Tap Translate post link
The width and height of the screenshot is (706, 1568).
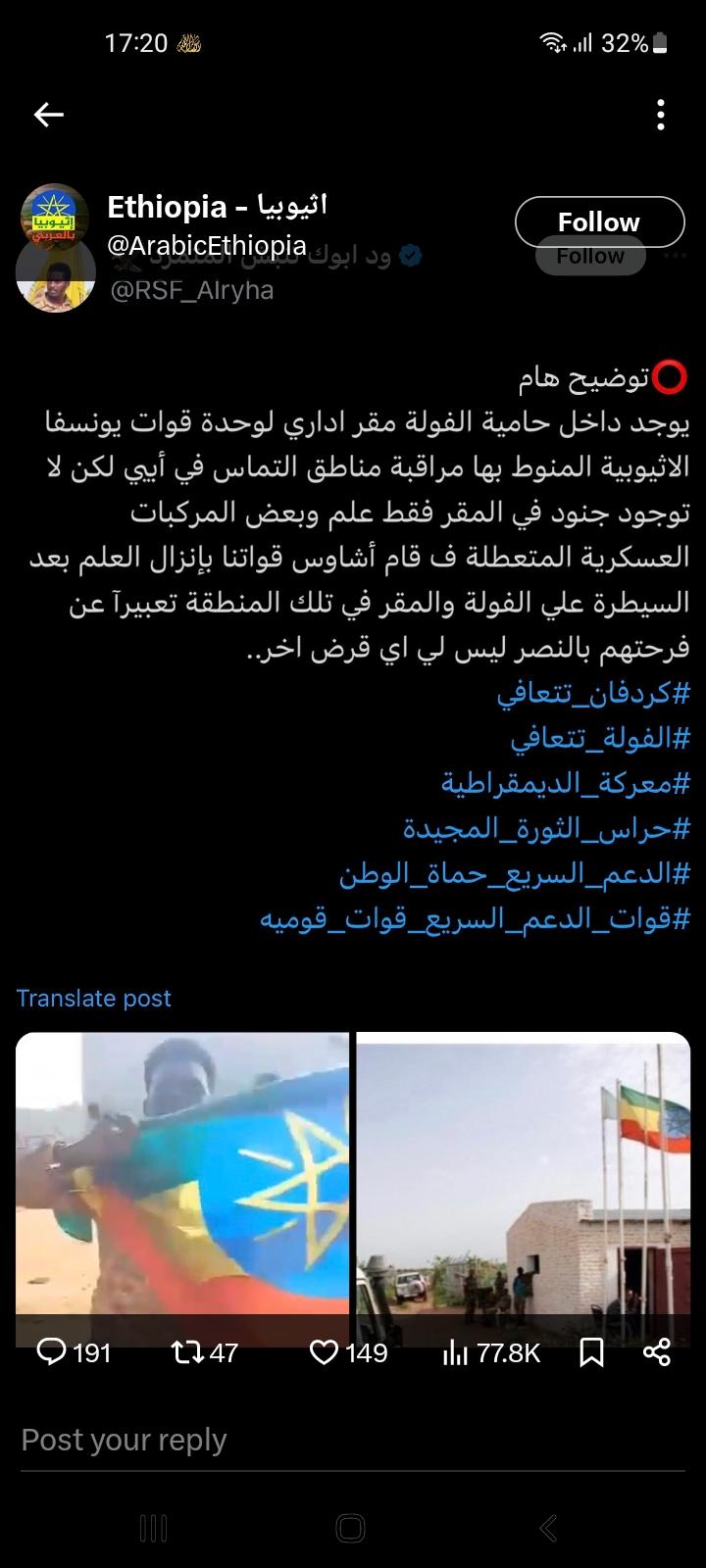click(x=93, y=998)
